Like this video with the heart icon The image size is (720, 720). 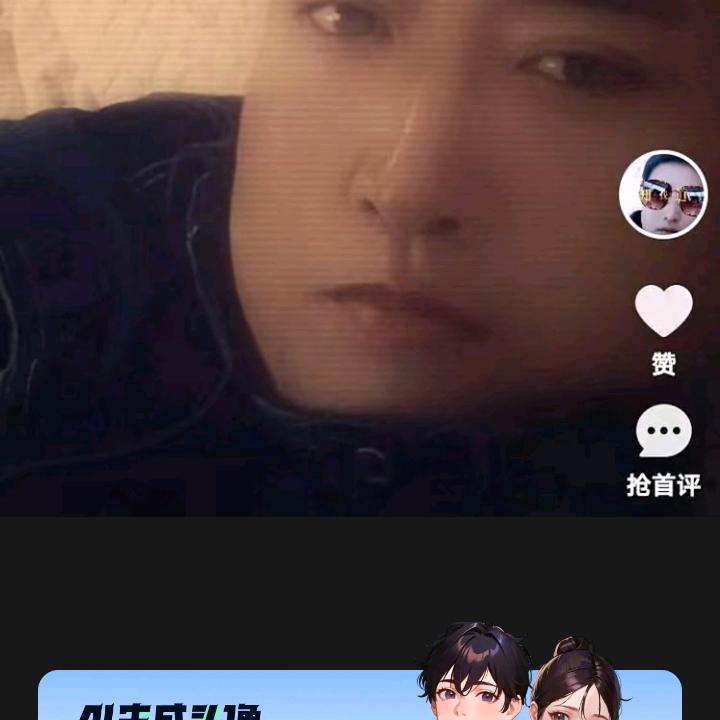click(x=663, y=311)
